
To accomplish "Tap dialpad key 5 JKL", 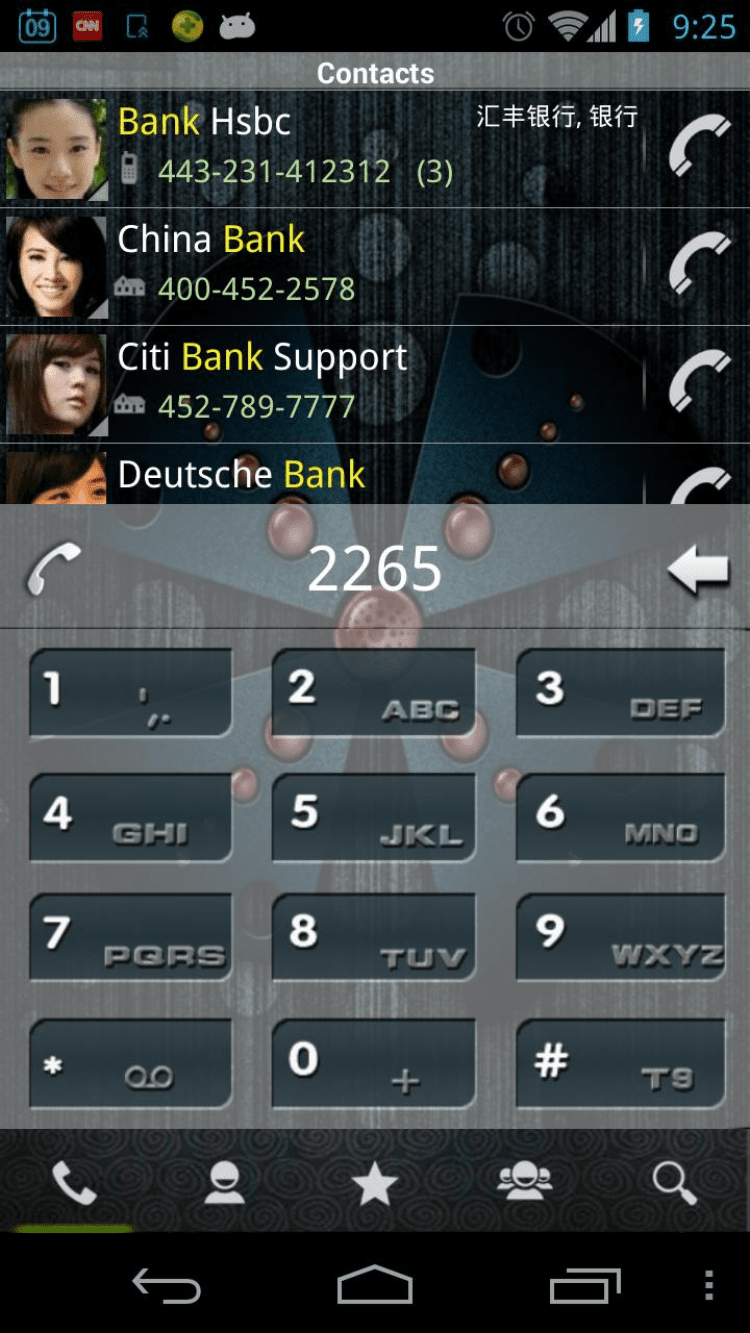I will [x=373, y=817].
